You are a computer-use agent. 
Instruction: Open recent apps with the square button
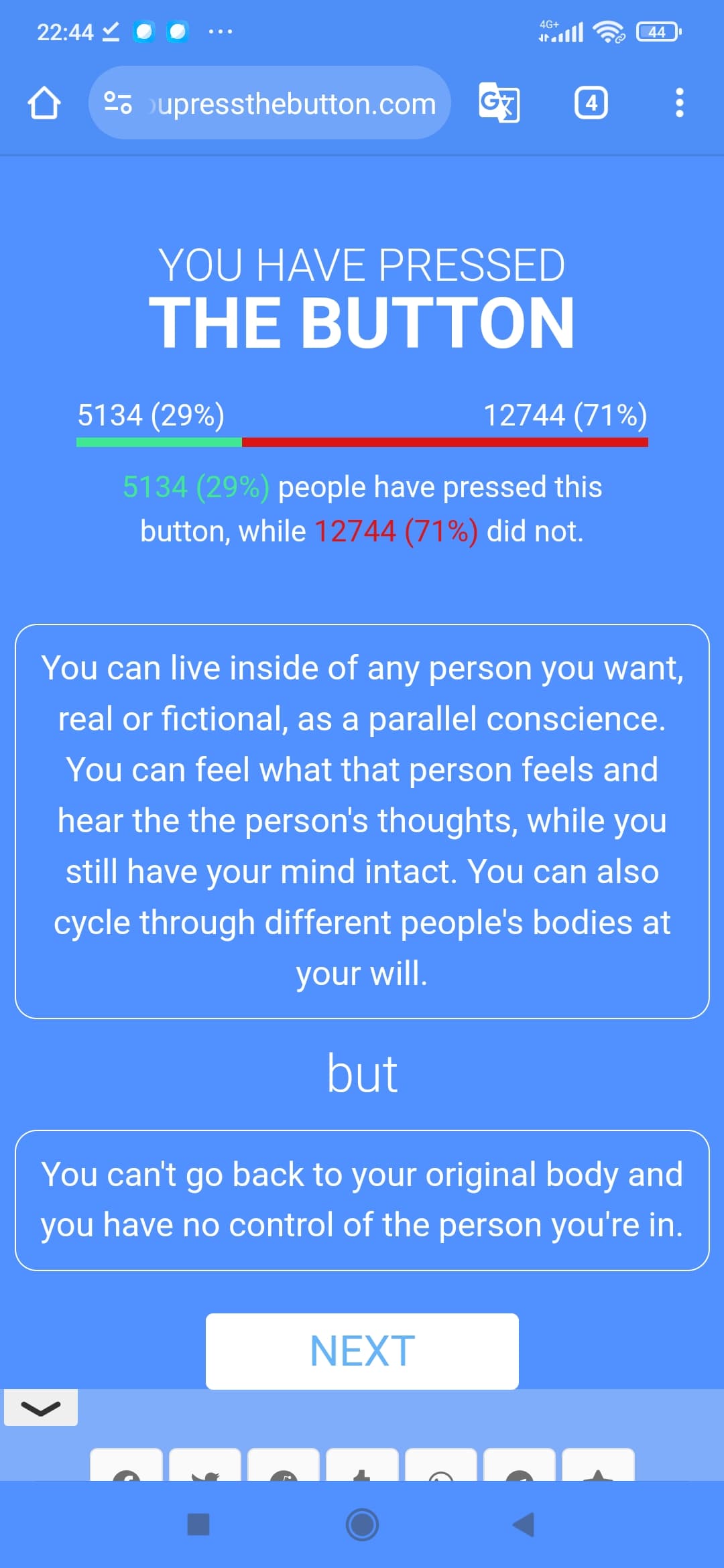point(198,1524)
